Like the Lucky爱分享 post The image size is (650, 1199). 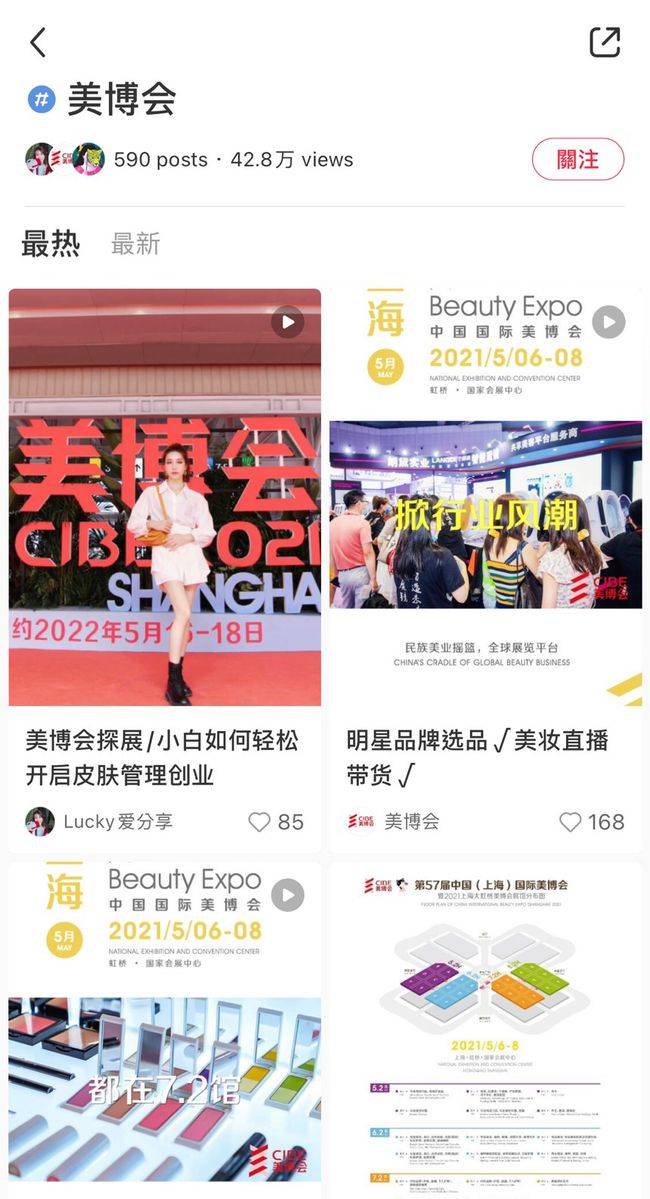(260, 822)
